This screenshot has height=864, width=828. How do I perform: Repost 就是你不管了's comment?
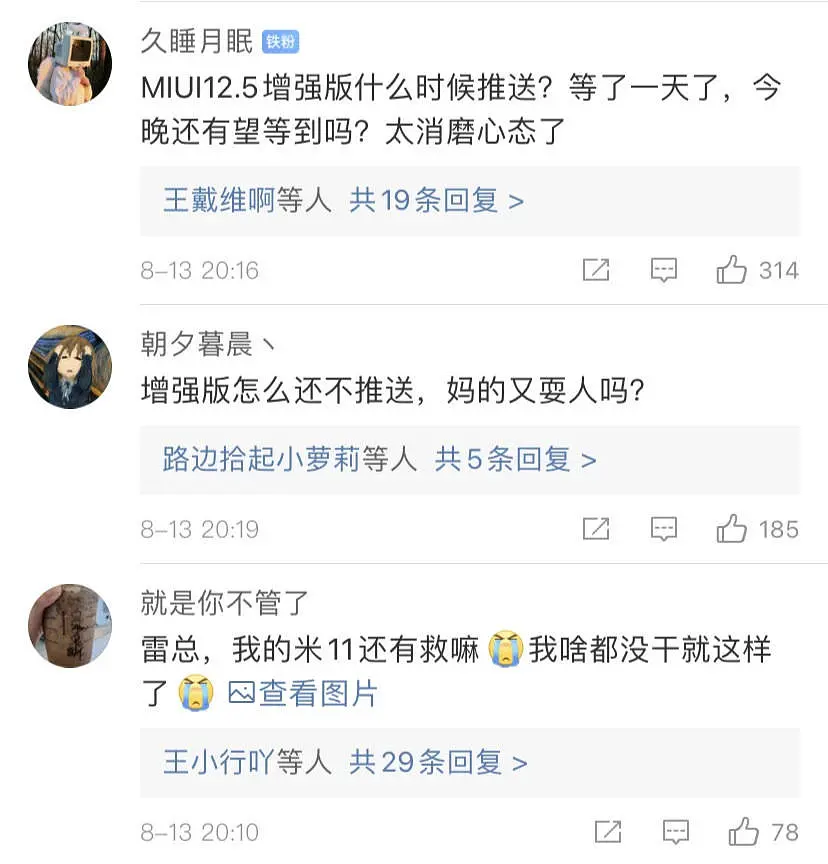[607, 831]
